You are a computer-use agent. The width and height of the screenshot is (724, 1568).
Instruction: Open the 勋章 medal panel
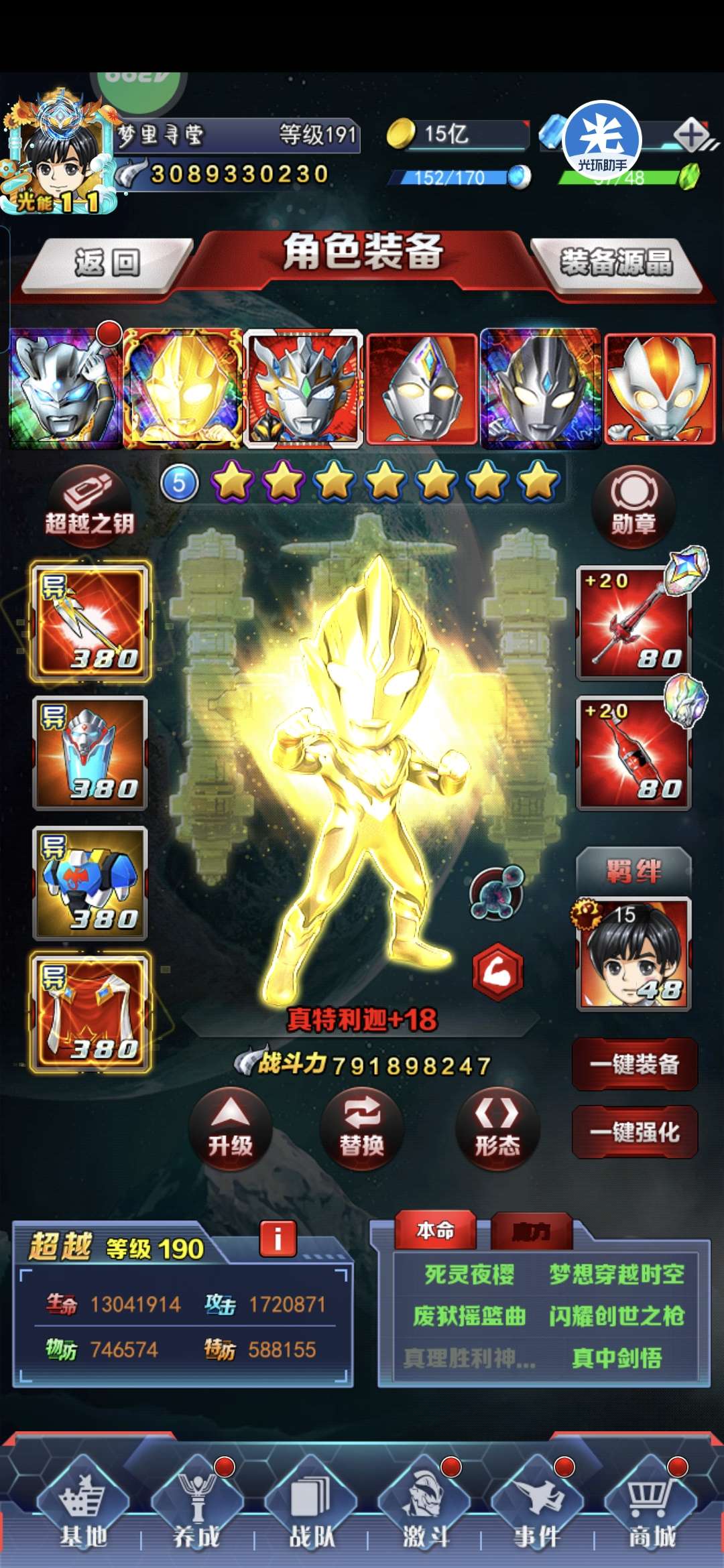point(633,506)
